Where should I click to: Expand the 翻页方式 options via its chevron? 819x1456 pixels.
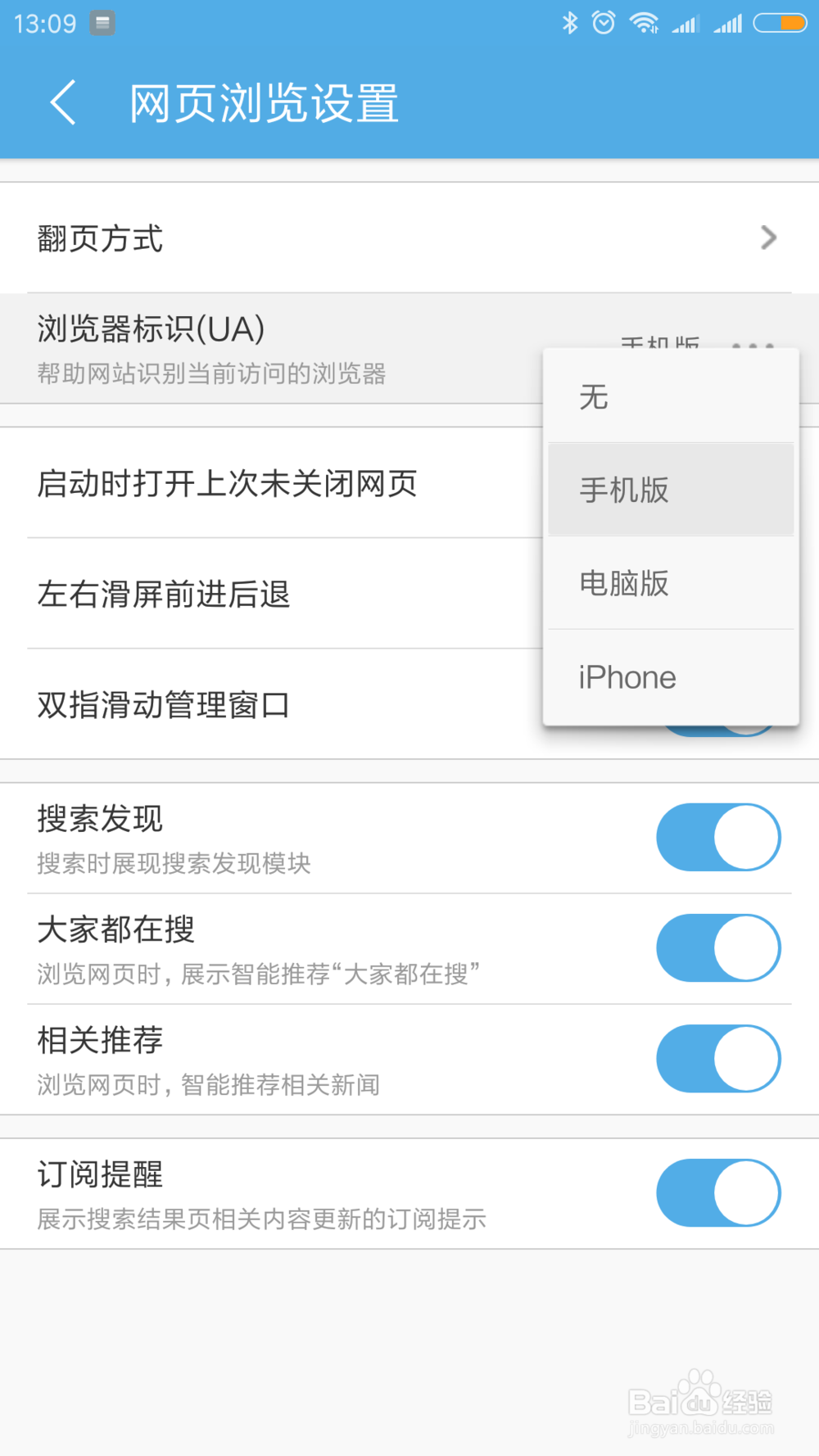pos(767,237)
